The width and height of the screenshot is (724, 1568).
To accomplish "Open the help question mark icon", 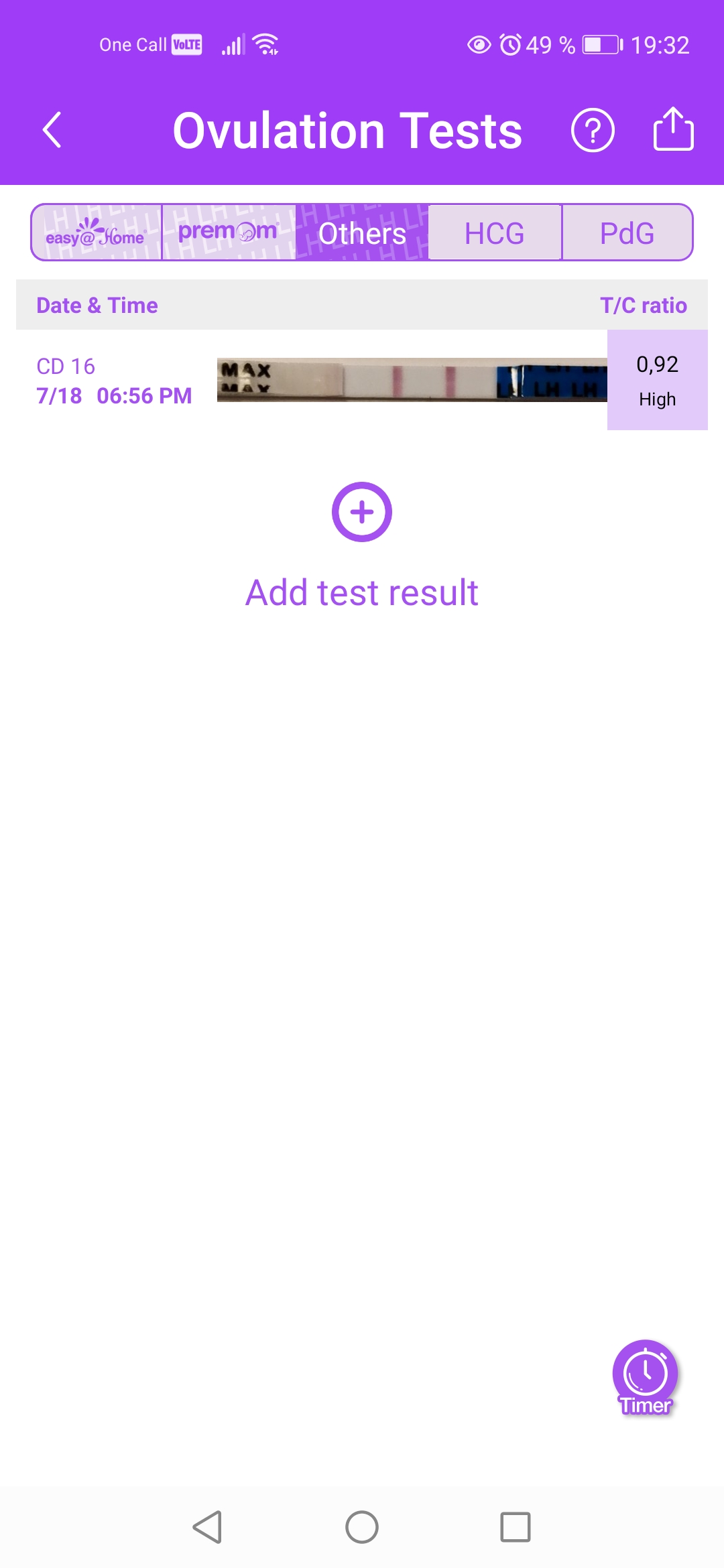I will pyautogui.click(x=593, y=129).
